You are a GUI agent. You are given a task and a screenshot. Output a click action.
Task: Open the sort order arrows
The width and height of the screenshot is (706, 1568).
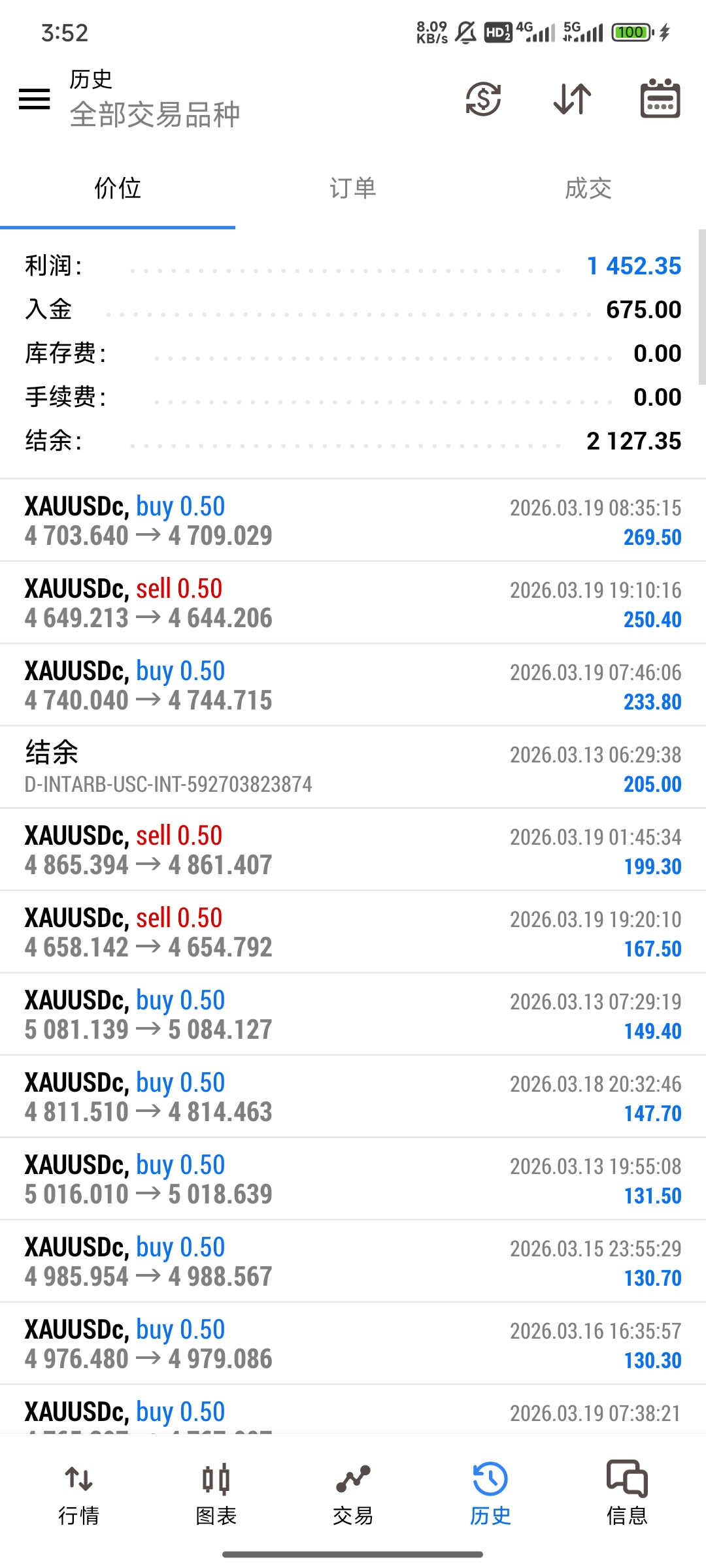pyautogui.click(x=572, y=99)
